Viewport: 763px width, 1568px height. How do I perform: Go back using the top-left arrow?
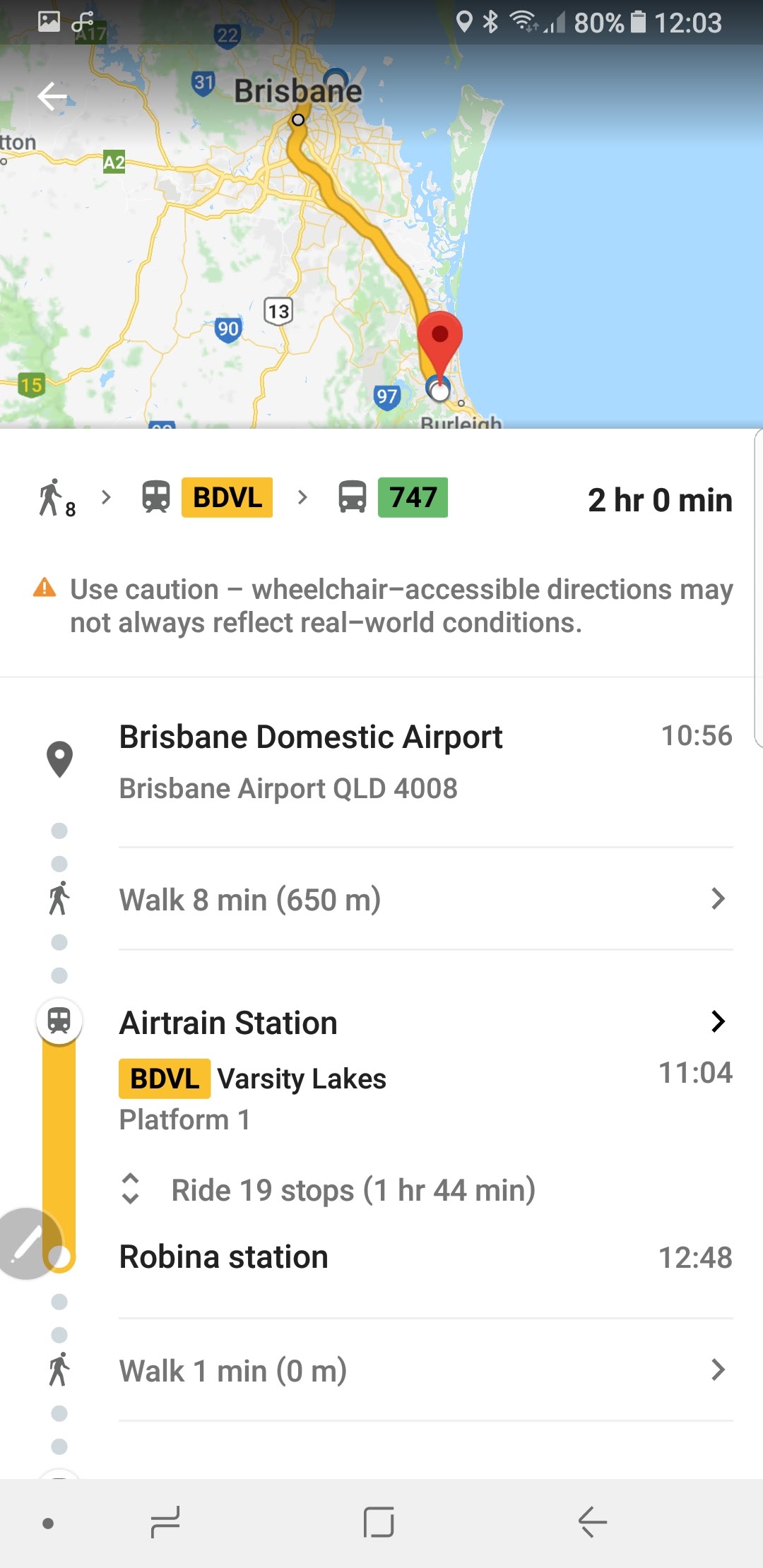point(52,96)
